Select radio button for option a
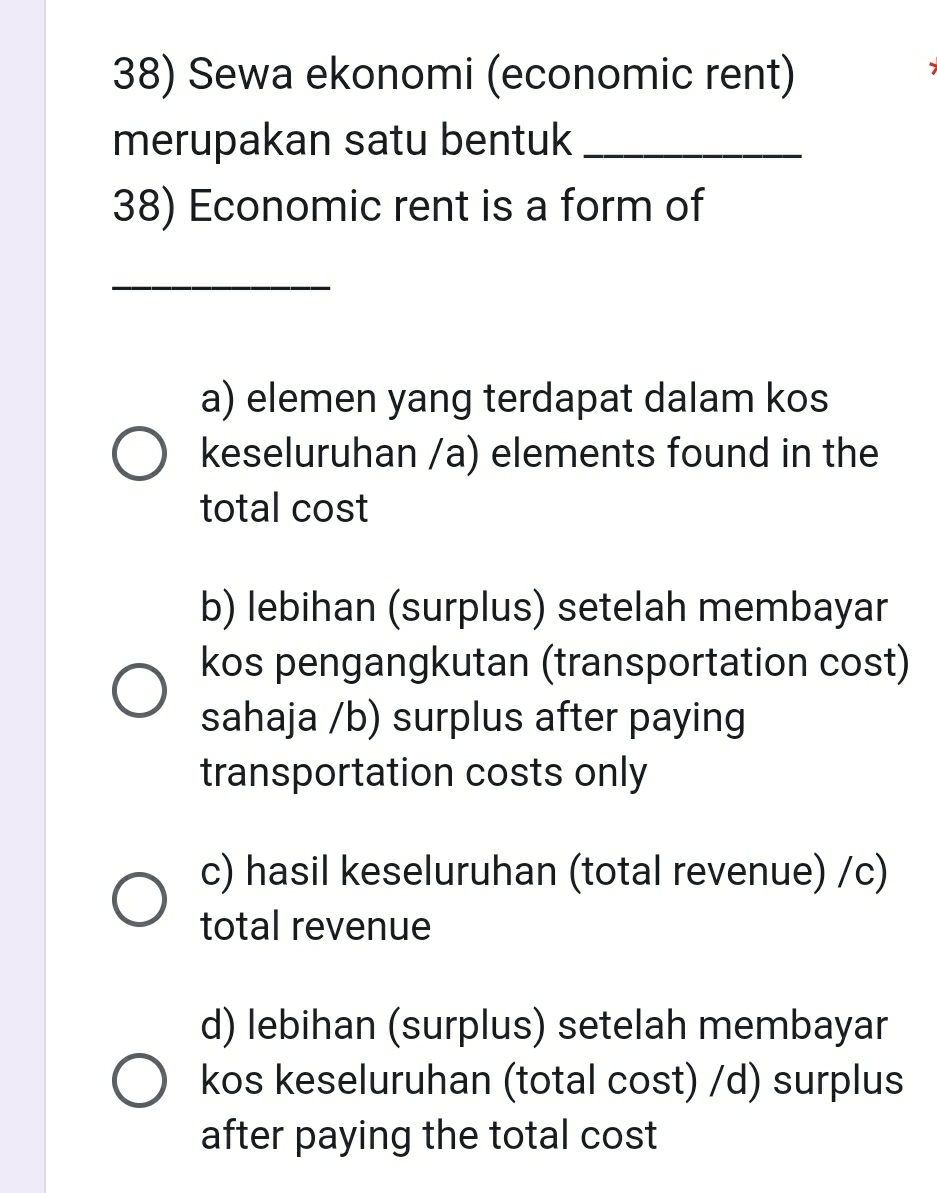 coord(139,453)
